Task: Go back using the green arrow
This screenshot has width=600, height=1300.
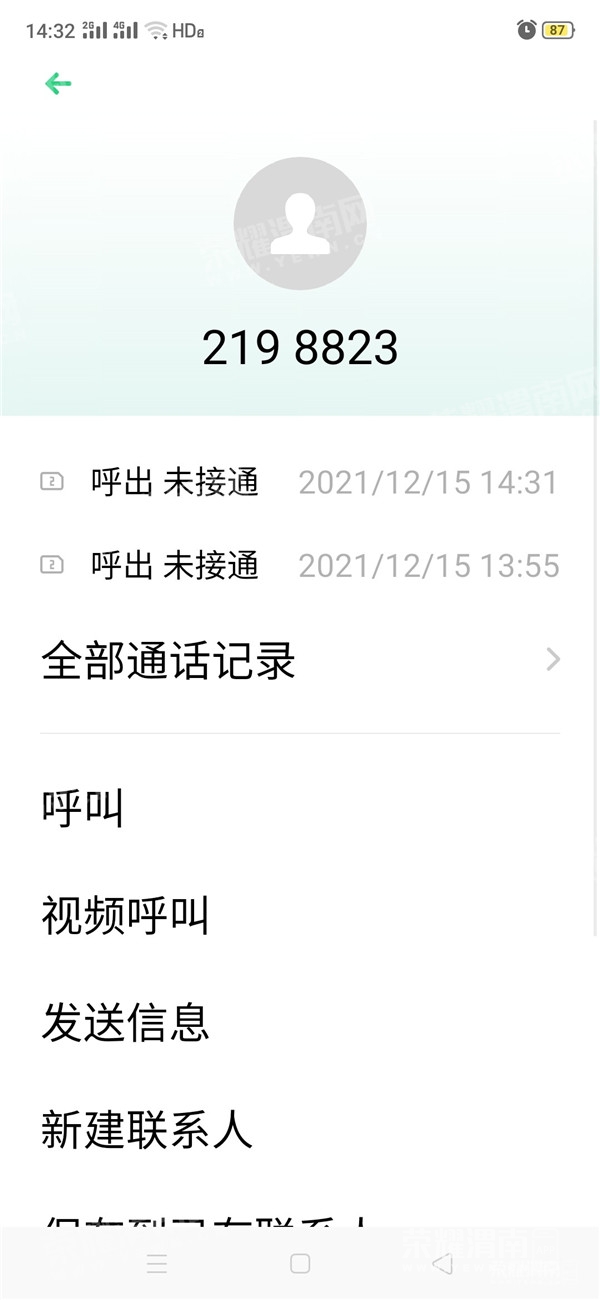Action: 58,84
